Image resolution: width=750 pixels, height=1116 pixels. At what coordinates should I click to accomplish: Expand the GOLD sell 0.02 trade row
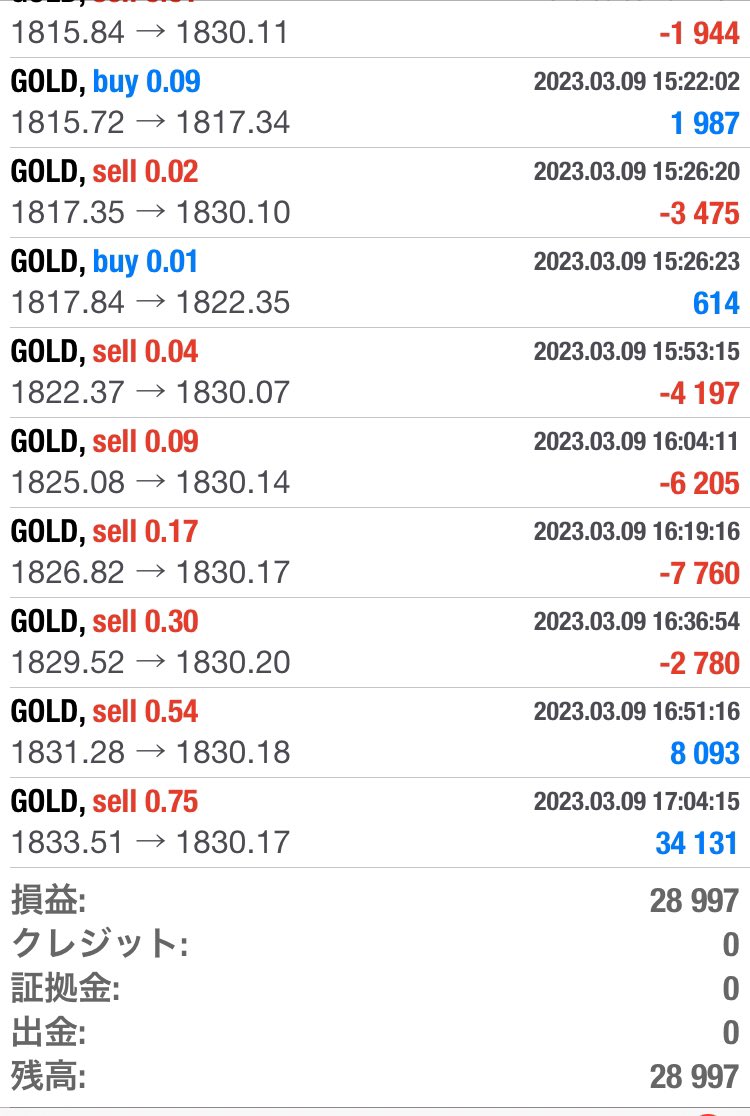[375, 192]
